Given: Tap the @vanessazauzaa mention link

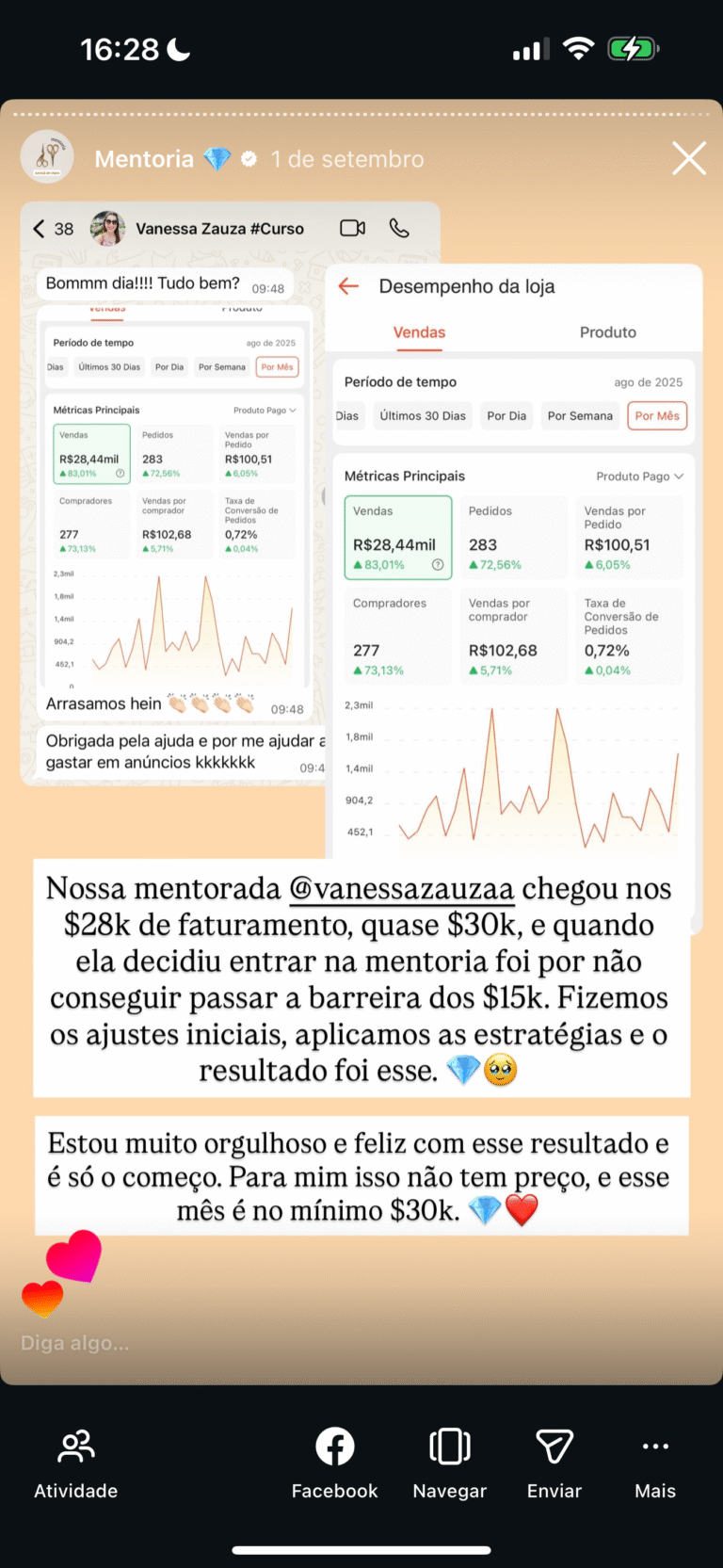Looking at the screenshot, I should click(x=401, y=889).
